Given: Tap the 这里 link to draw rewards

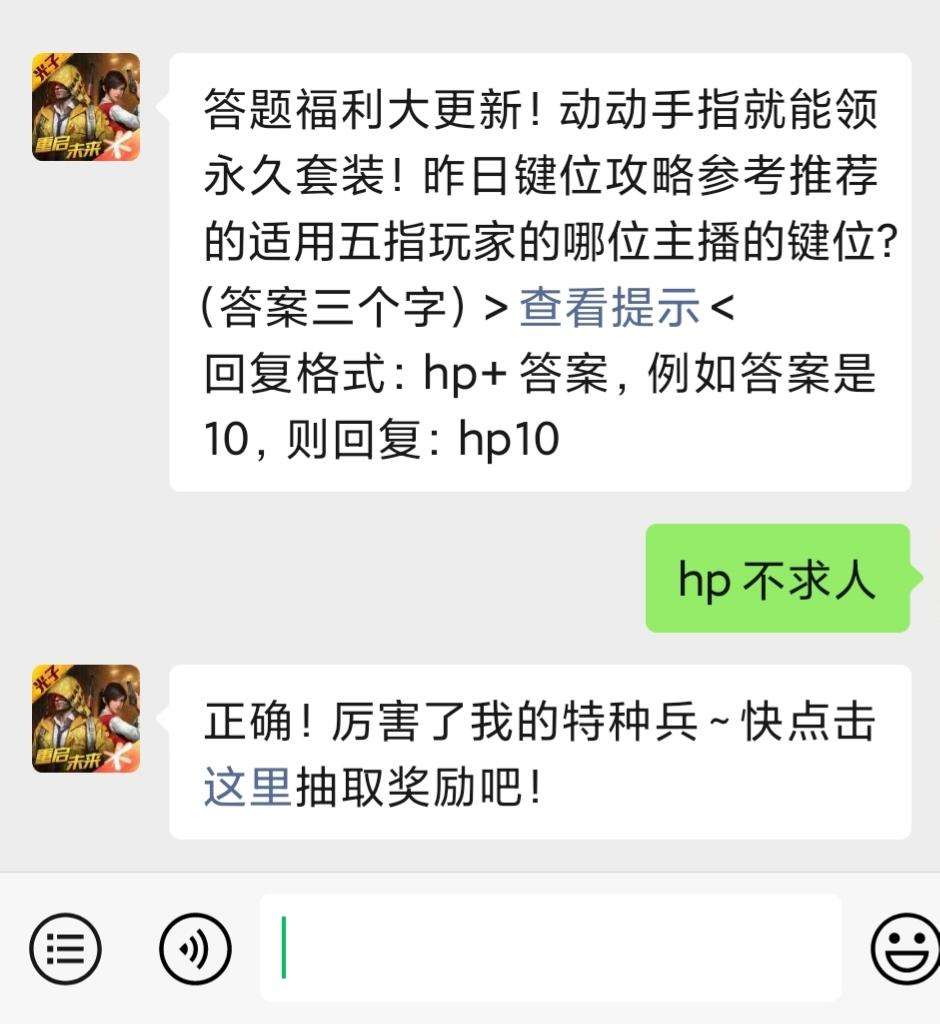Looking at the screenshot, I should point(247,788).
